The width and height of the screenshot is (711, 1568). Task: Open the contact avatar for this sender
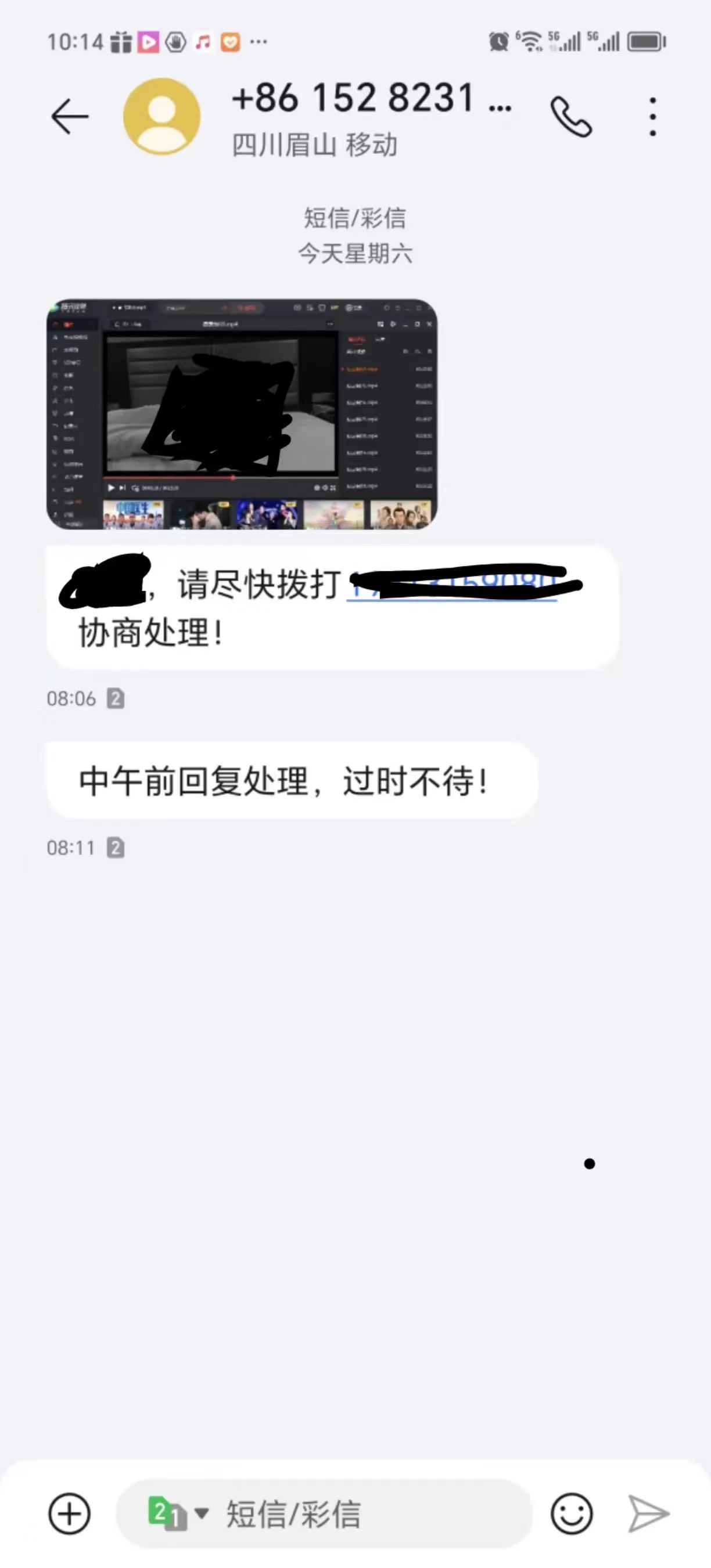pos(161,116)
